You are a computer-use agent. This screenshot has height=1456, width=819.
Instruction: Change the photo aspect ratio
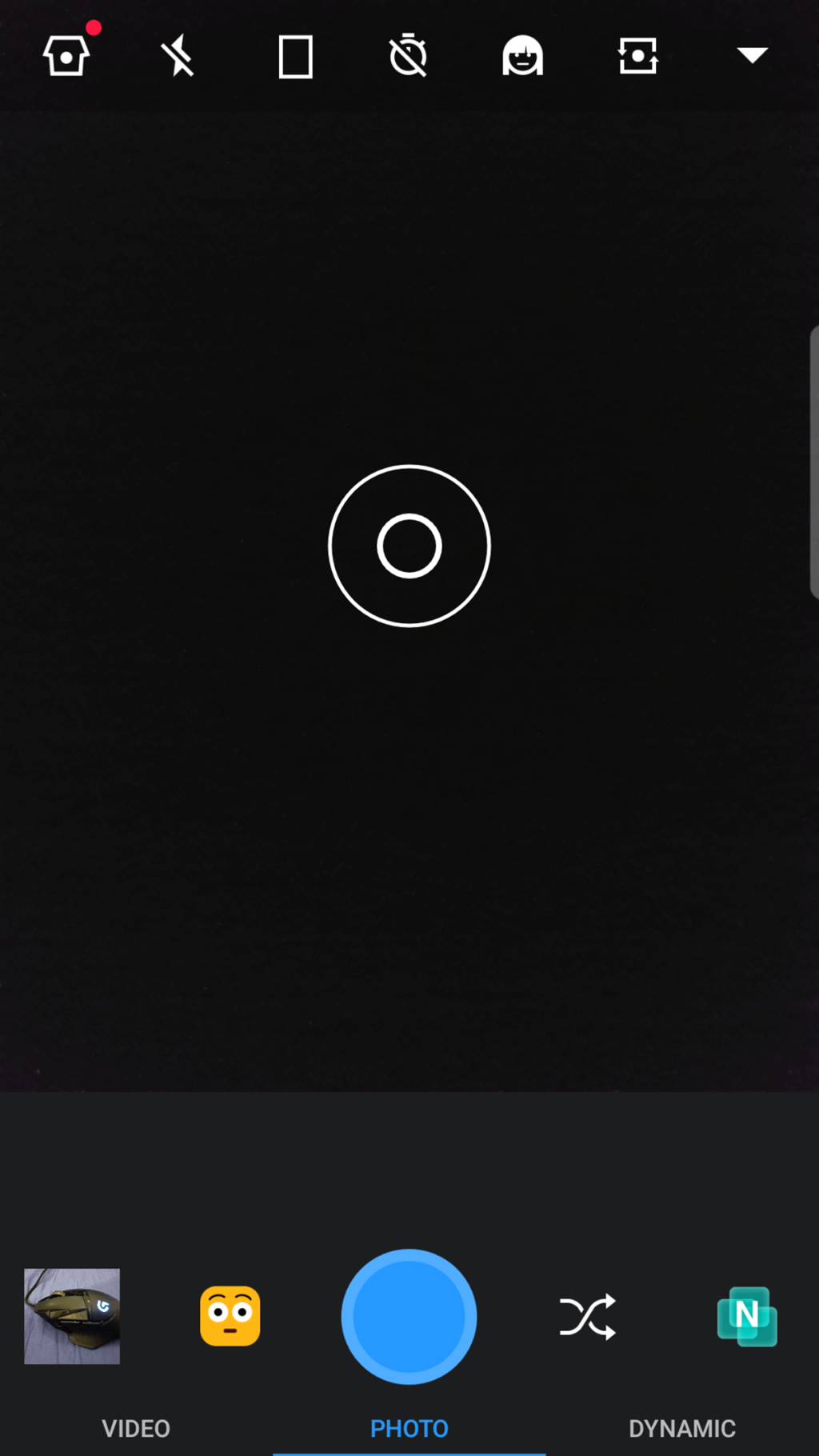click(295, 57)
